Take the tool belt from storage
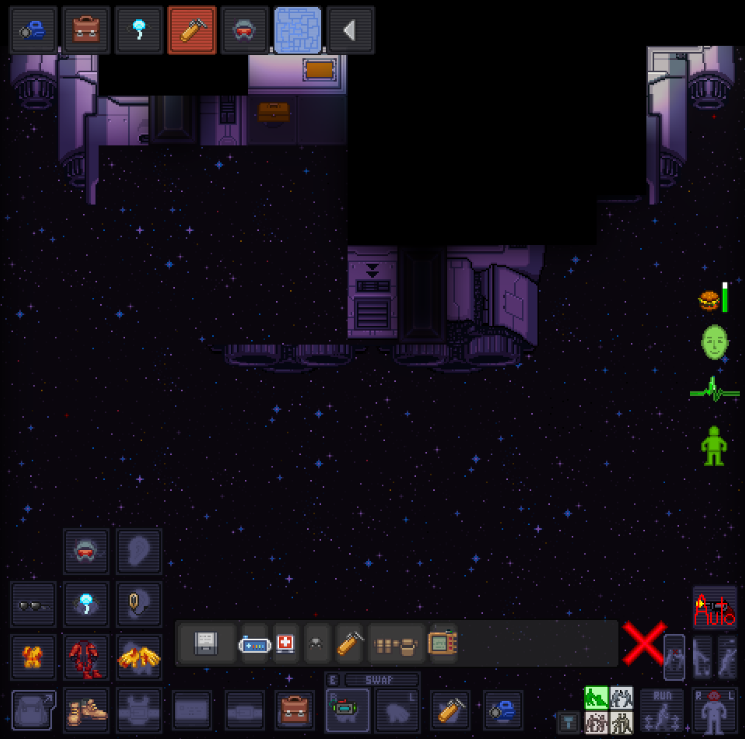The image size is (745, 739). (x=396, y=645)
